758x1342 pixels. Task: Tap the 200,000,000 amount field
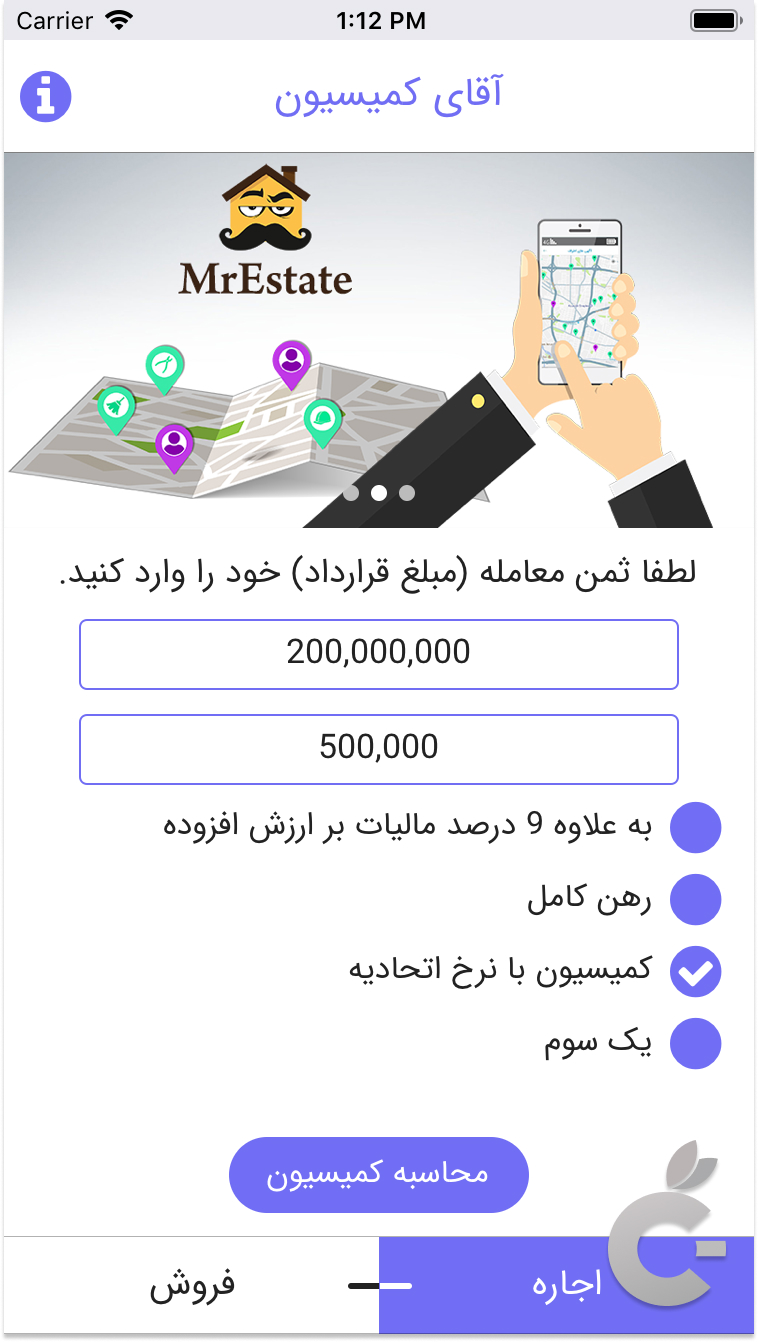point(378,654)
